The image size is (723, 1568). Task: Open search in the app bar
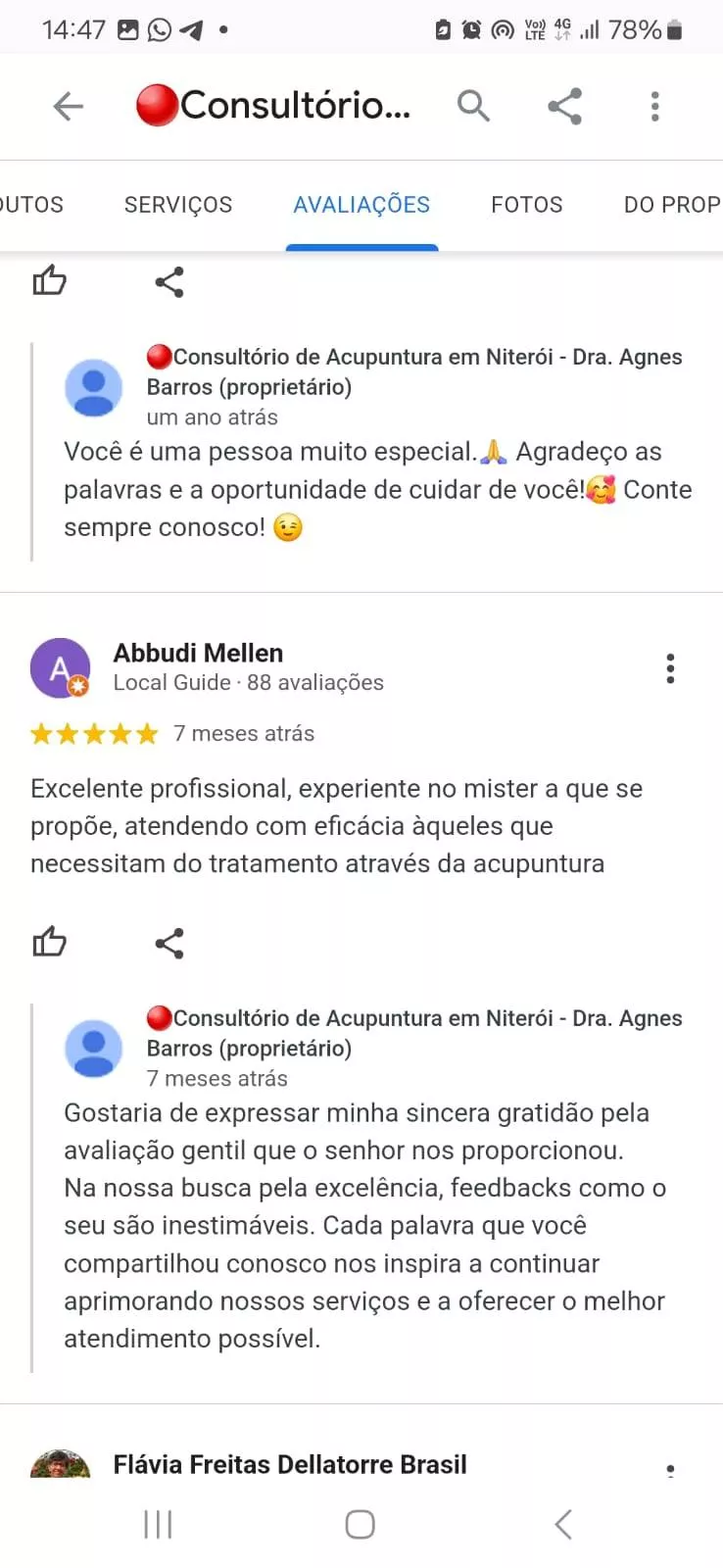coord(473,106)
